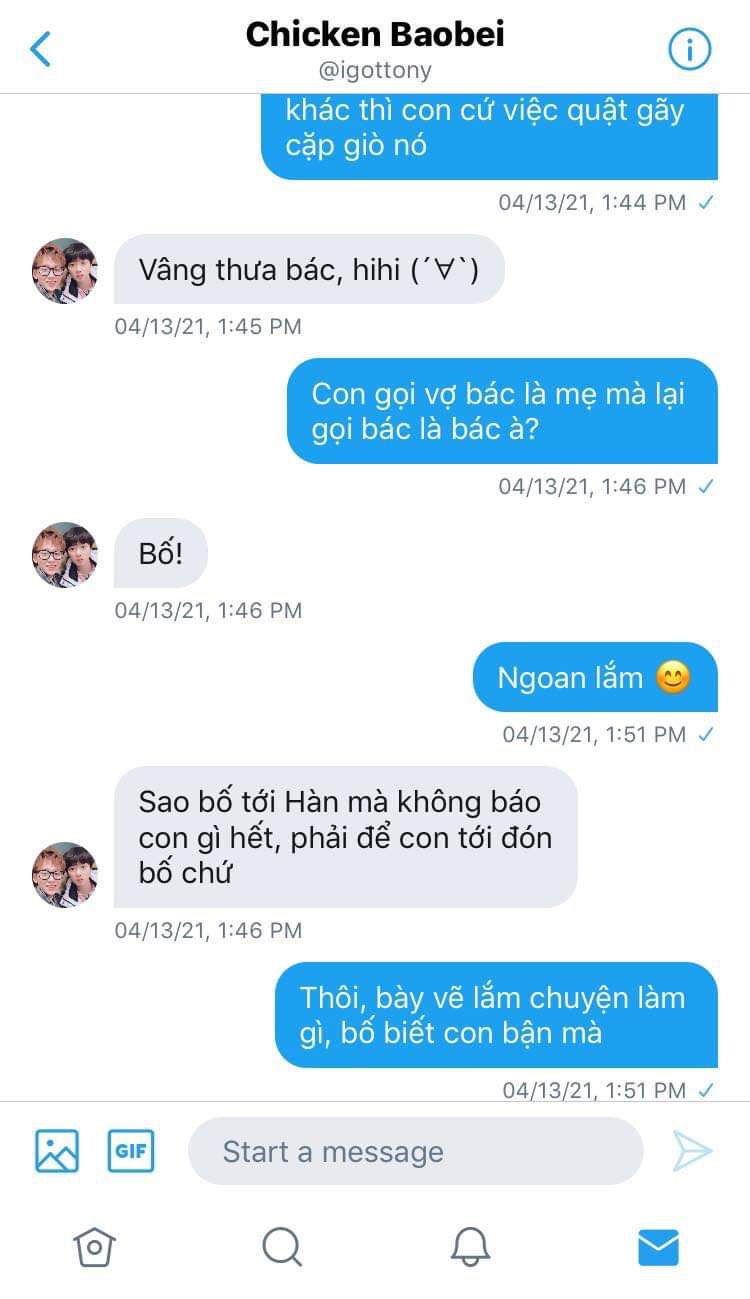
Task: Open the GIF picker
Action: [131, 1151]
